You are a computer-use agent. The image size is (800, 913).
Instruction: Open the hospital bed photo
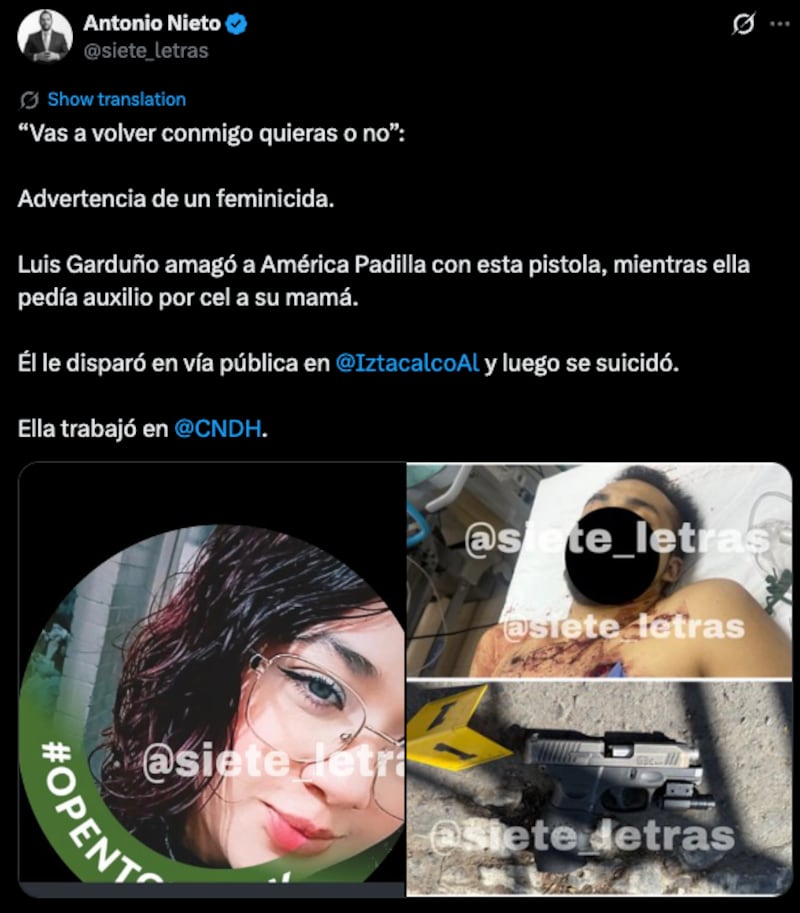tap(599, 568)
